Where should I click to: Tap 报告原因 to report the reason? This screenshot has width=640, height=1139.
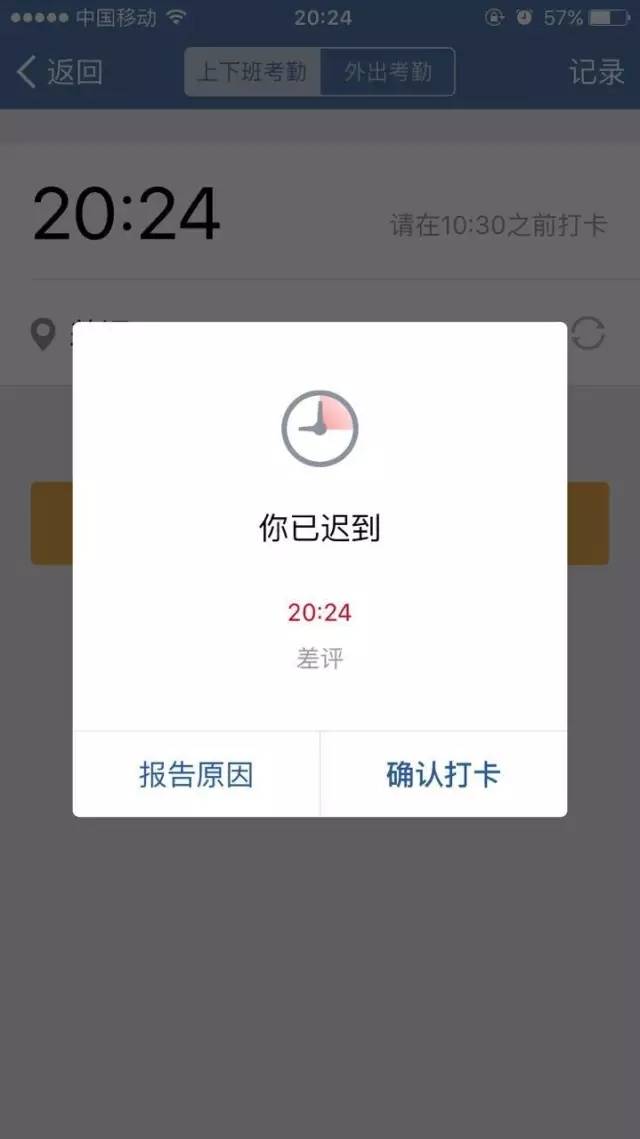point(196,774)
